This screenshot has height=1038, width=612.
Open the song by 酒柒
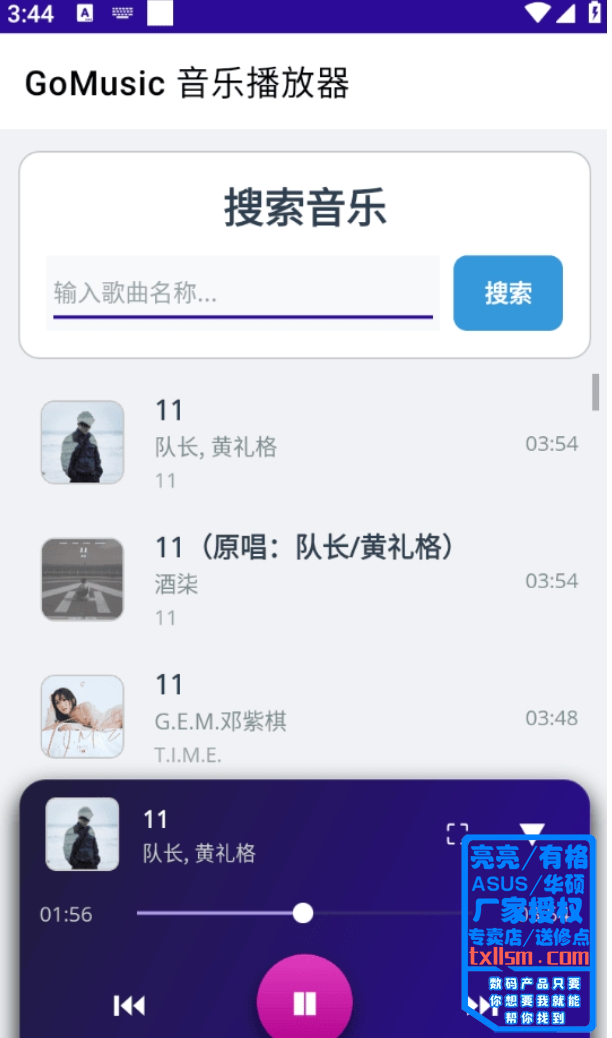pos(310,580)
